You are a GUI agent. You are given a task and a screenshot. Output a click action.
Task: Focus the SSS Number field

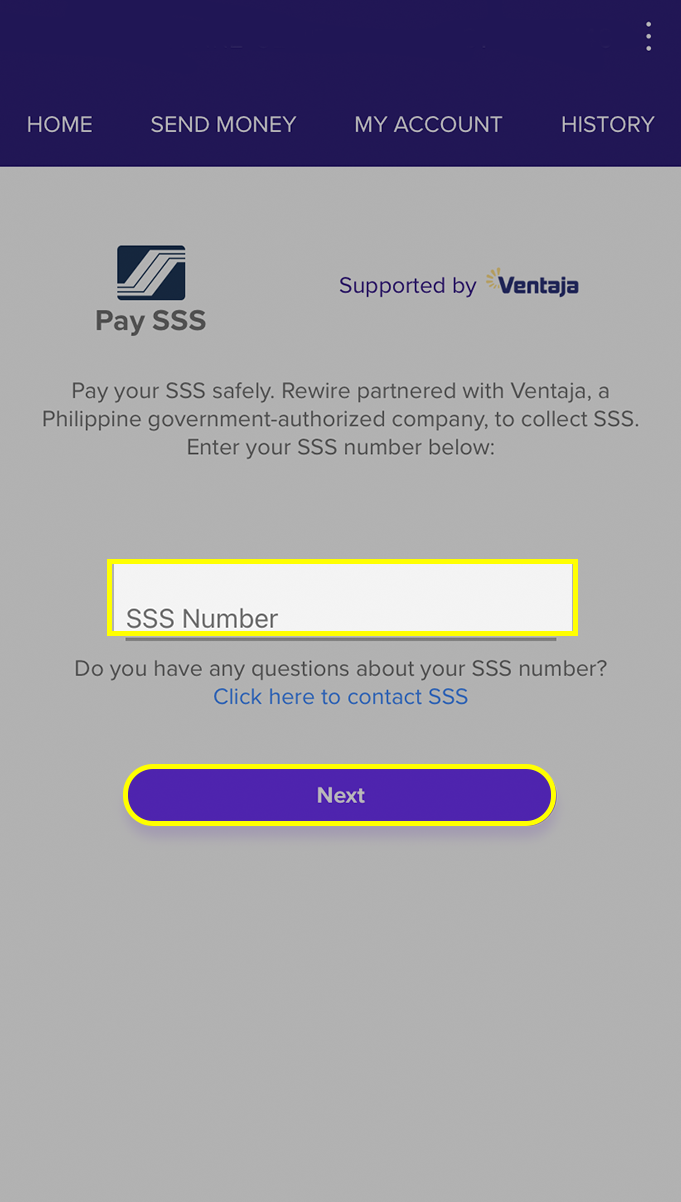[342, 598]
